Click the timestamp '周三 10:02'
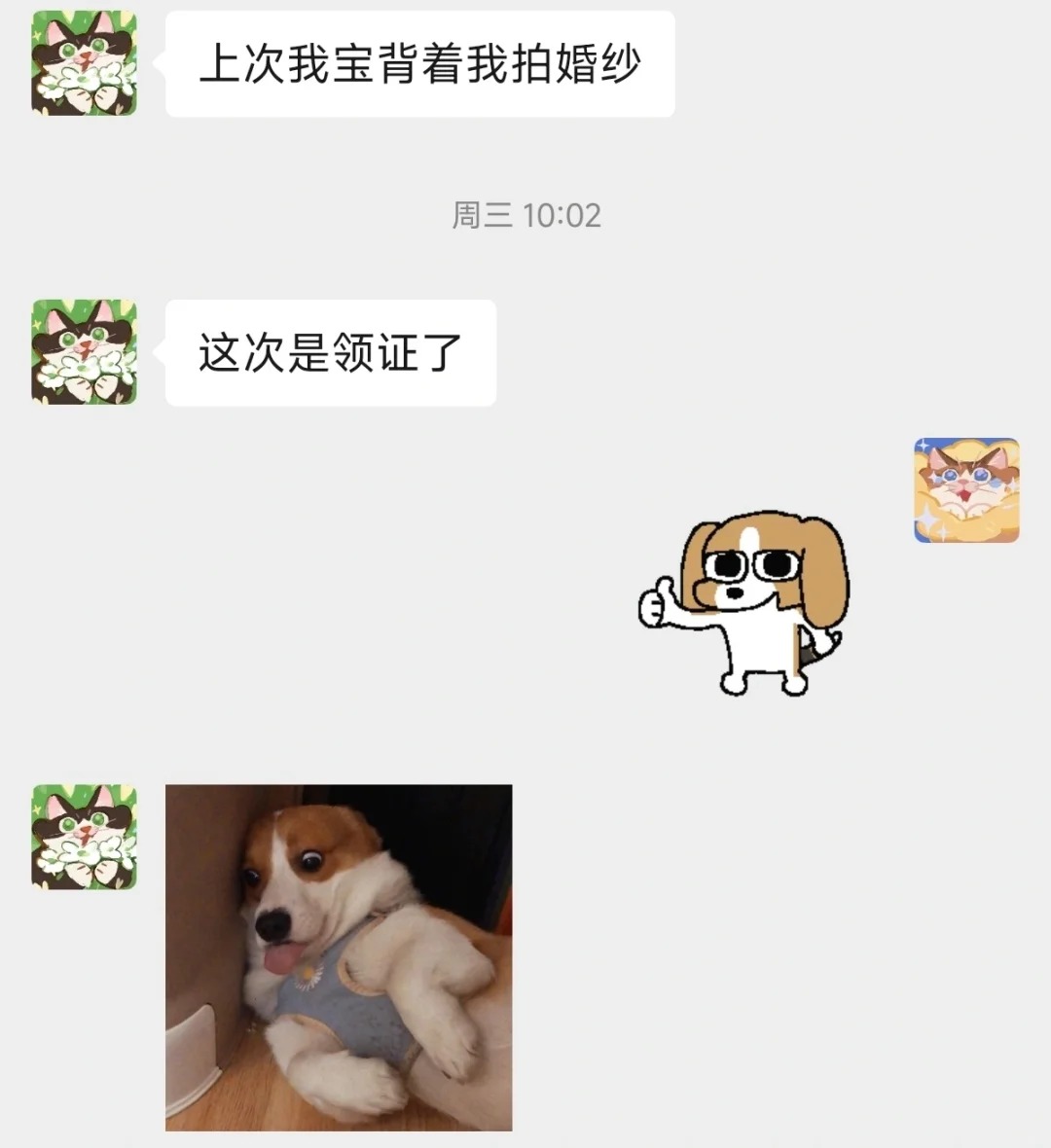Screen dimensions: 1051x1148 coord(525,216)
